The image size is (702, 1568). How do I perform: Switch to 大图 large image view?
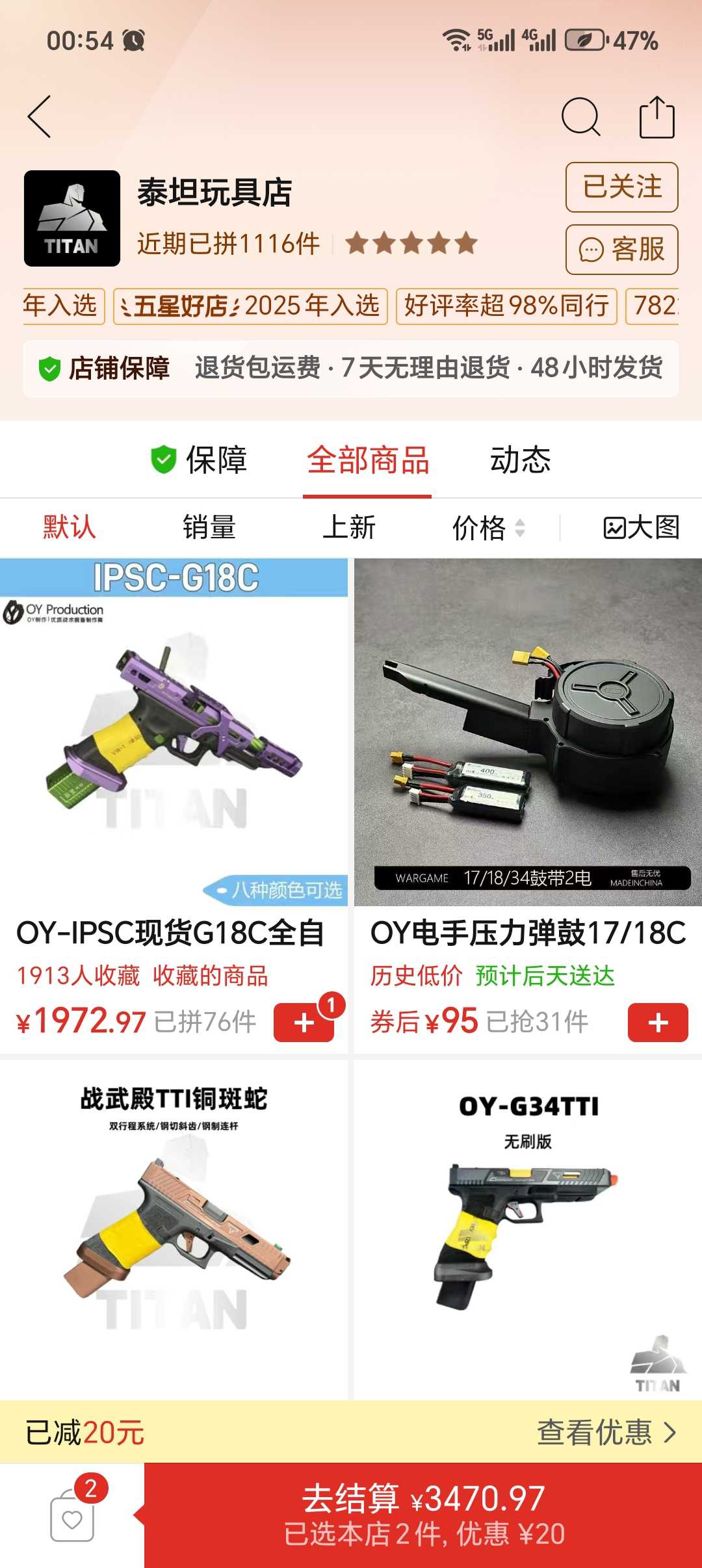(641, 527)
